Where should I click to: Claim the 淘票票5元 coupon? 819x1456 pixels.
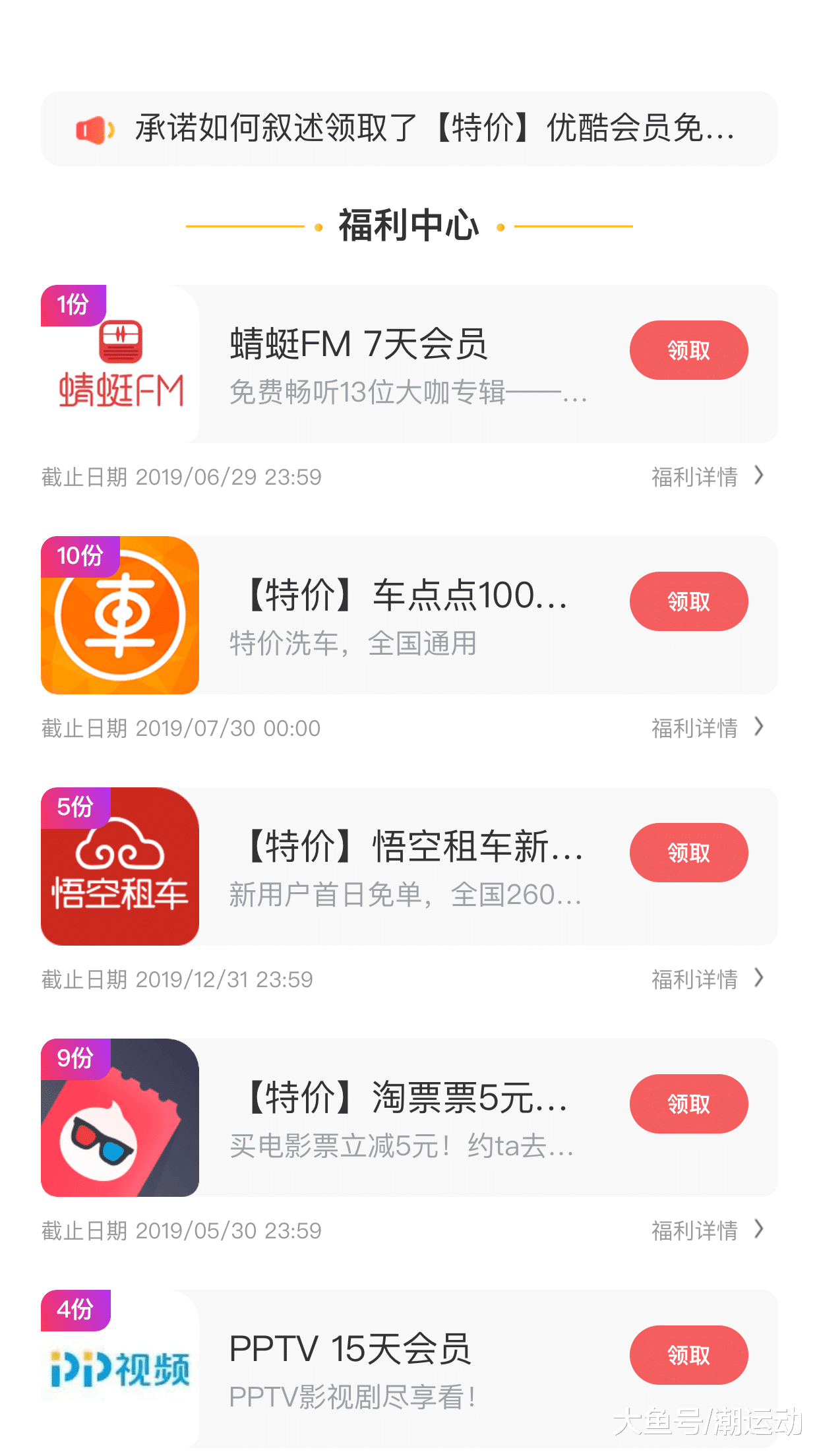(688, 1104)
